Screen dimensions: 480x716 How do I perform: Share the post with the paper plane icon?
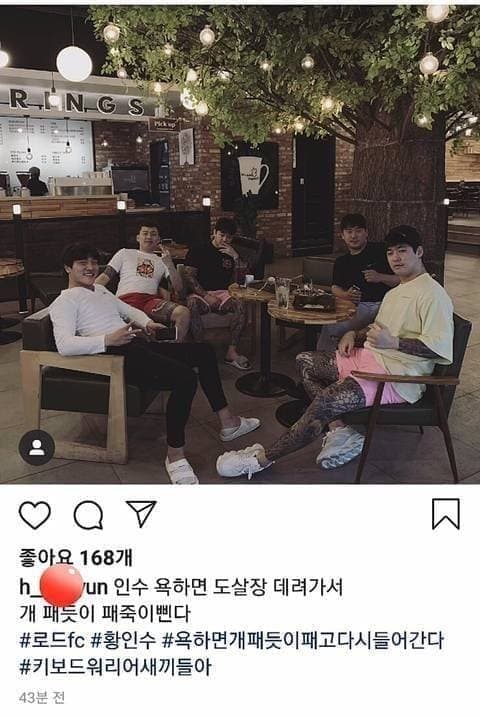[141, 514]
